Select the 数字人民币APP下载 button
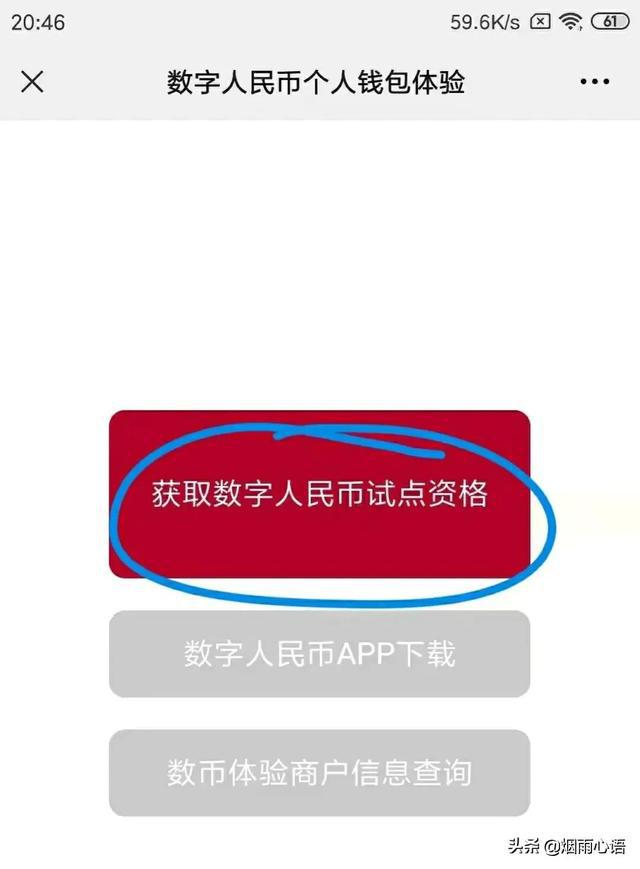 pos(319,654)
